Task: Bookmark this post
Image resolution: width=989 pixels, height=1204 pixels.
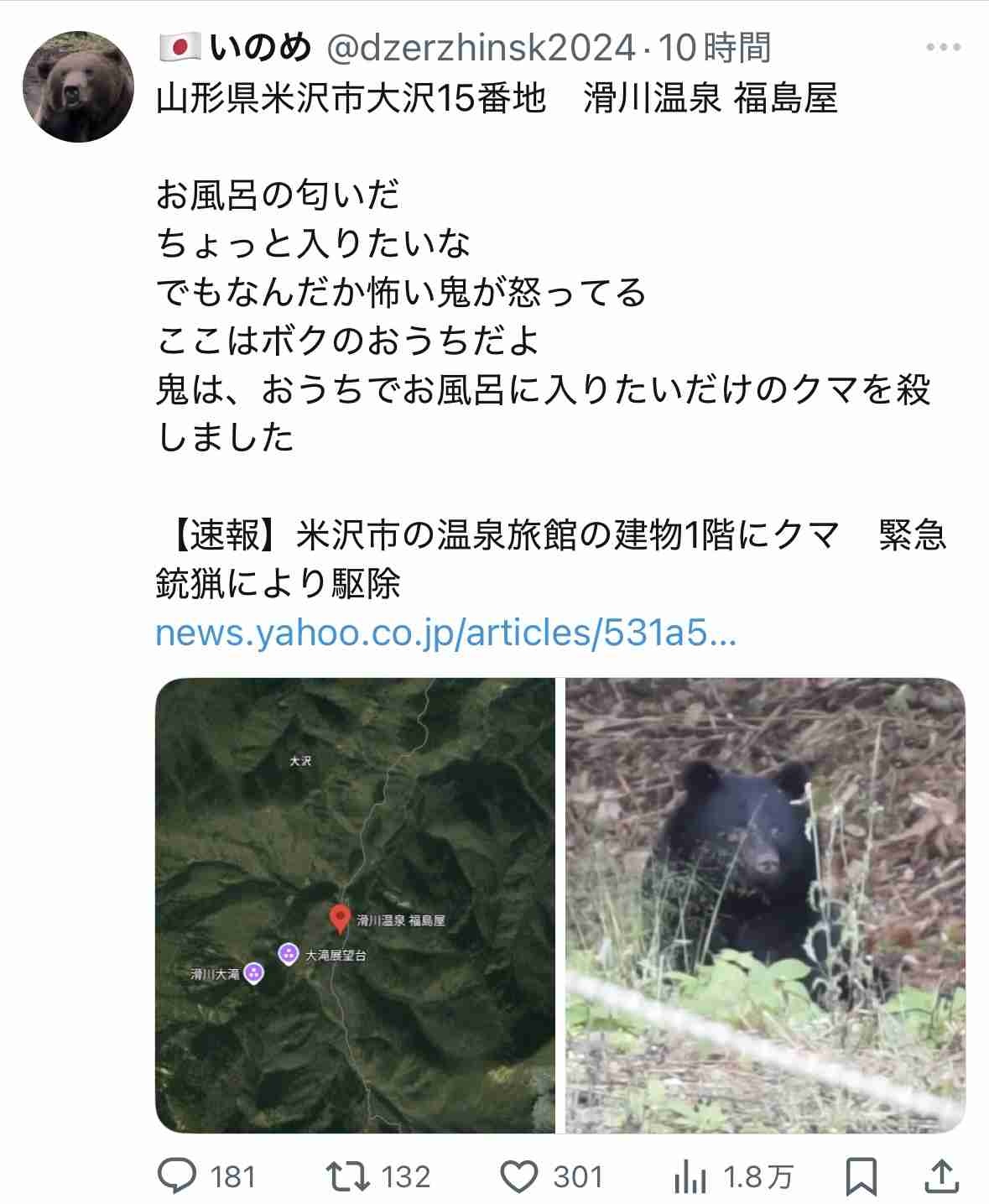Action: point(861,1176)
